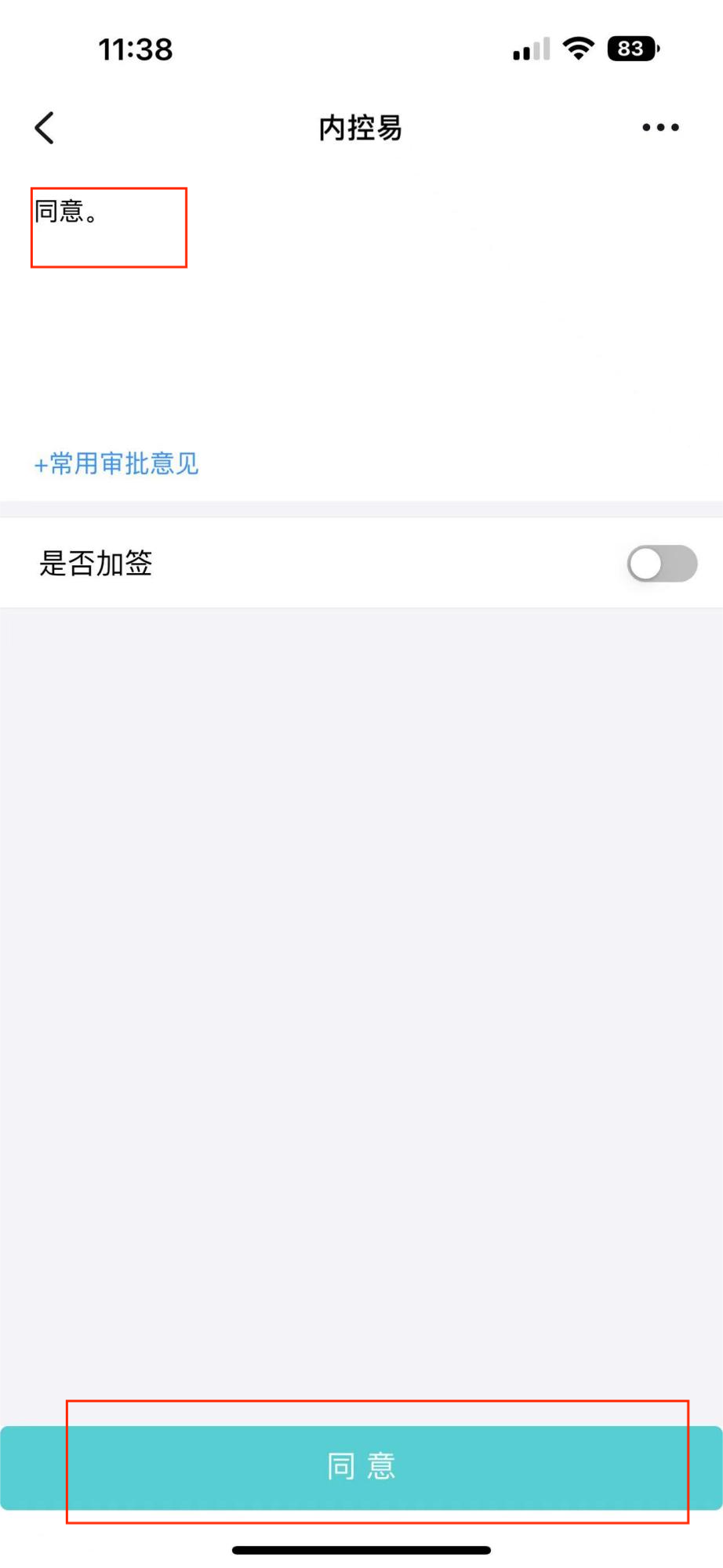Open +常用审批意见 common opinions
This screenshot has height=1568, width=723.
tap(116, 463)
